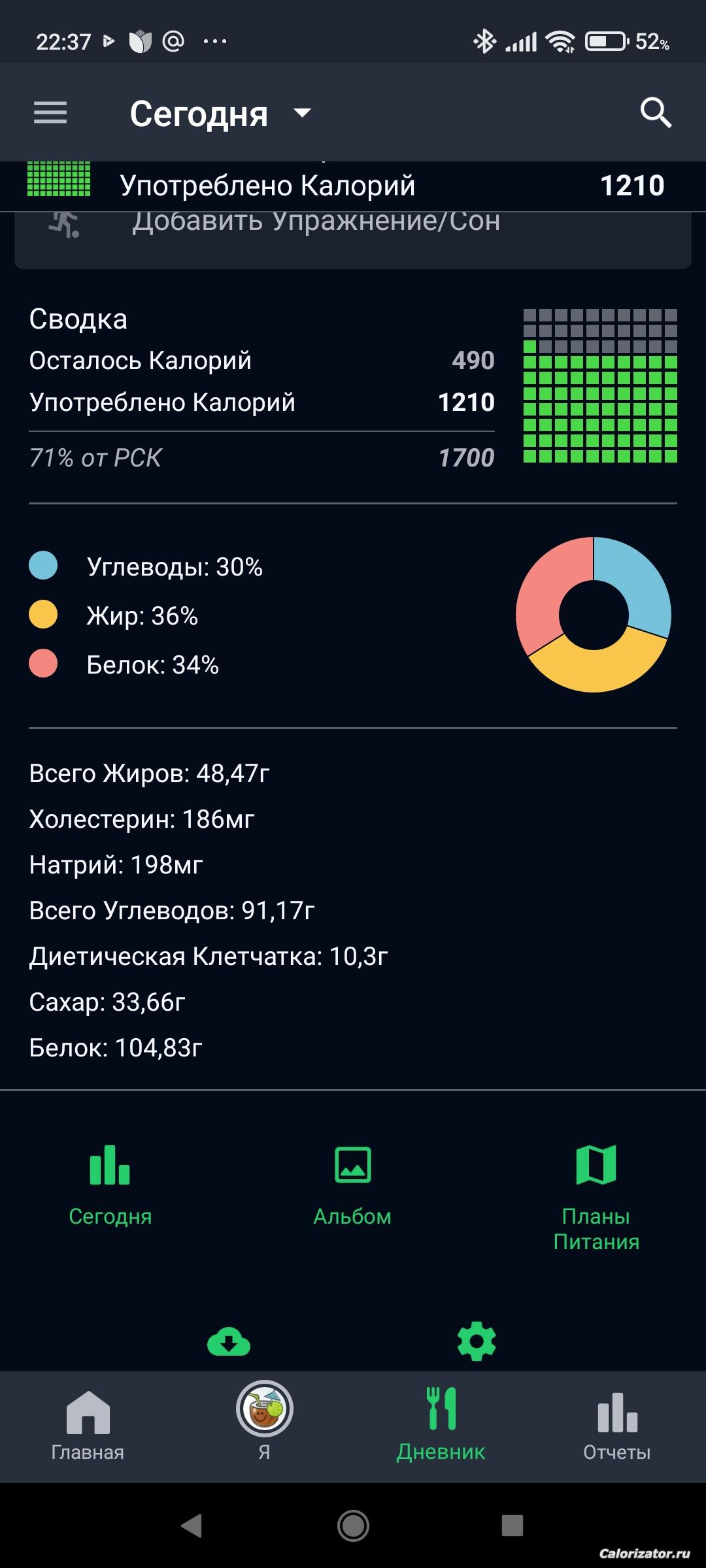The image size is (706, 1568).
Task: Go back with system back button
Action: pos(192,1526)
